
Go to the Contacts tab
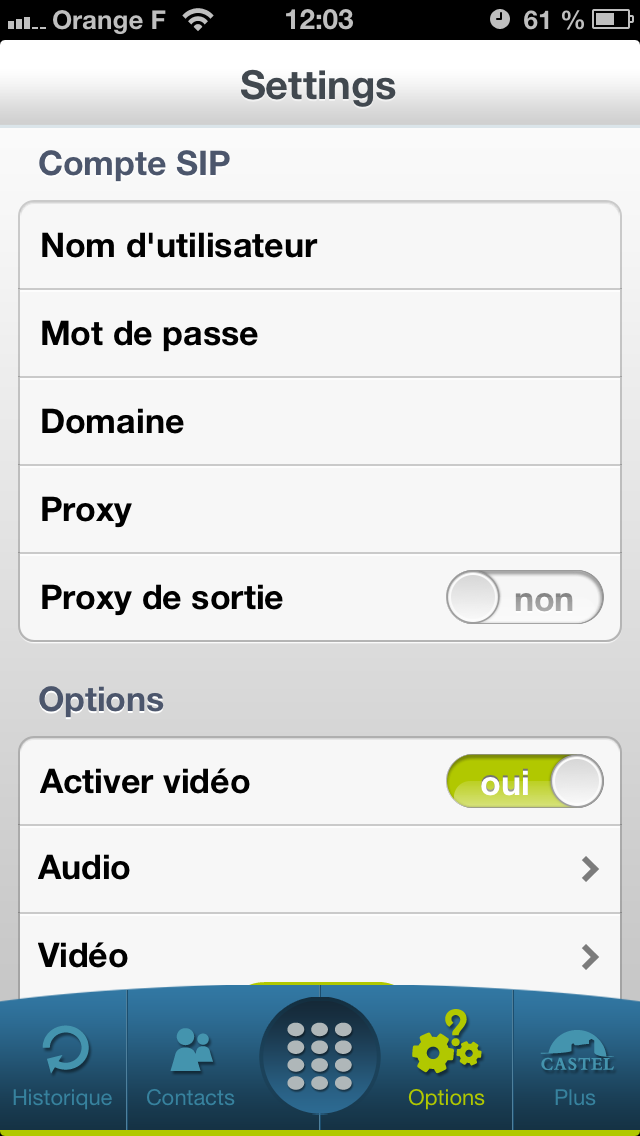[190, 1068]
